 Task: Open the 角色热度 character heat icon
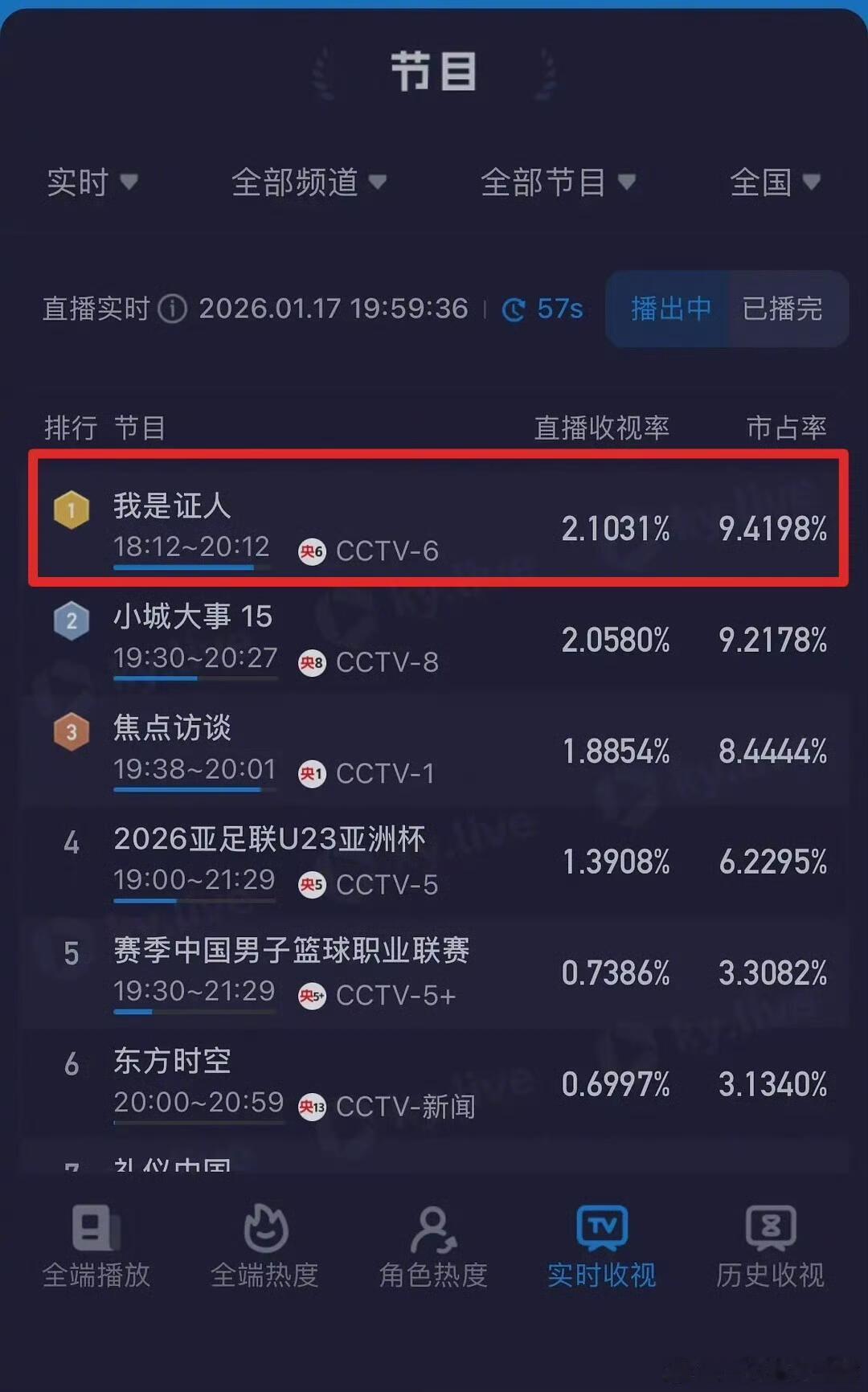pos(433,1230)
